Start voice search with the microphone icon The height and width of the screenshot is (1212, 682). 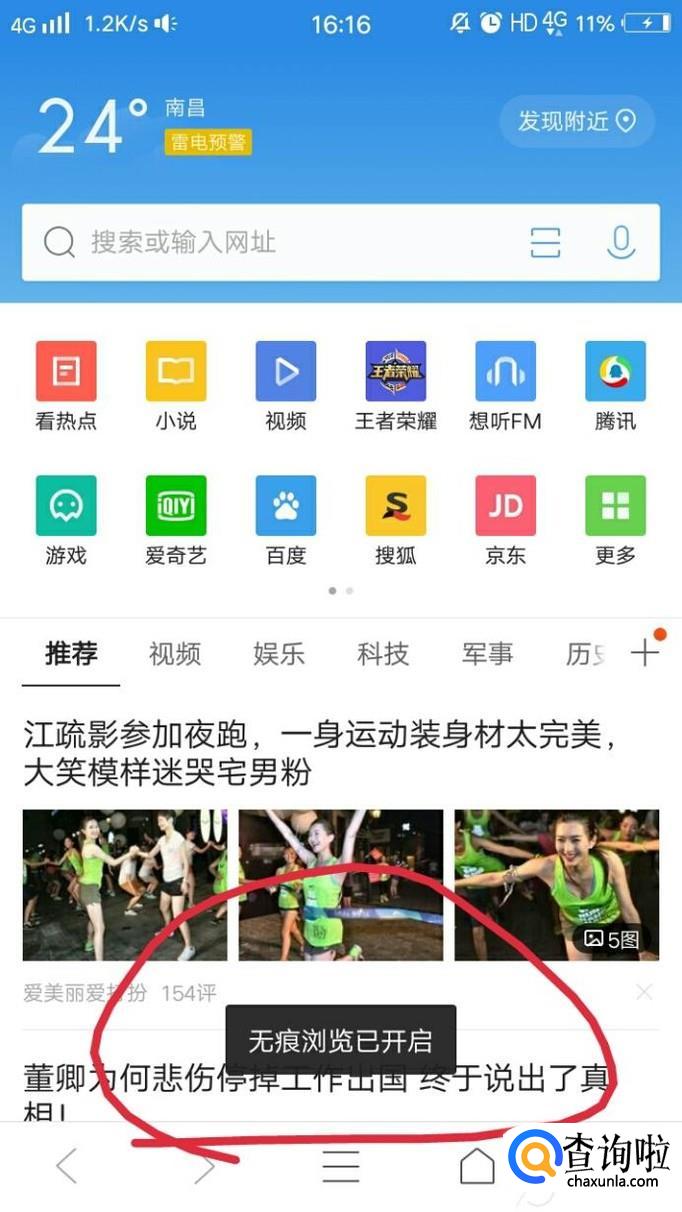[621, 243]
